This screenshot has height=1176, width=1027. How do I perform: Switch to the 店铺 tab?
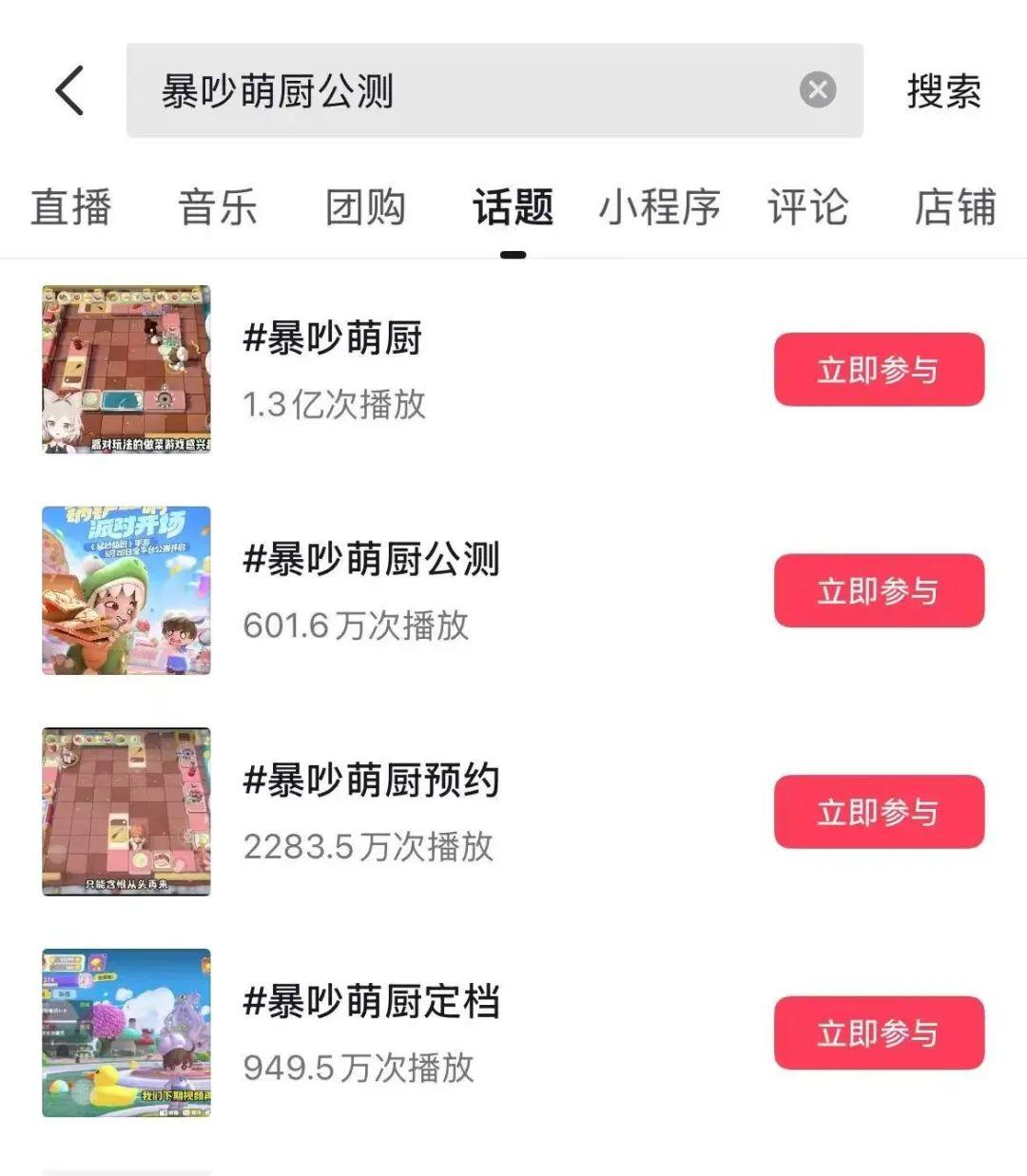tap(954, 207)
